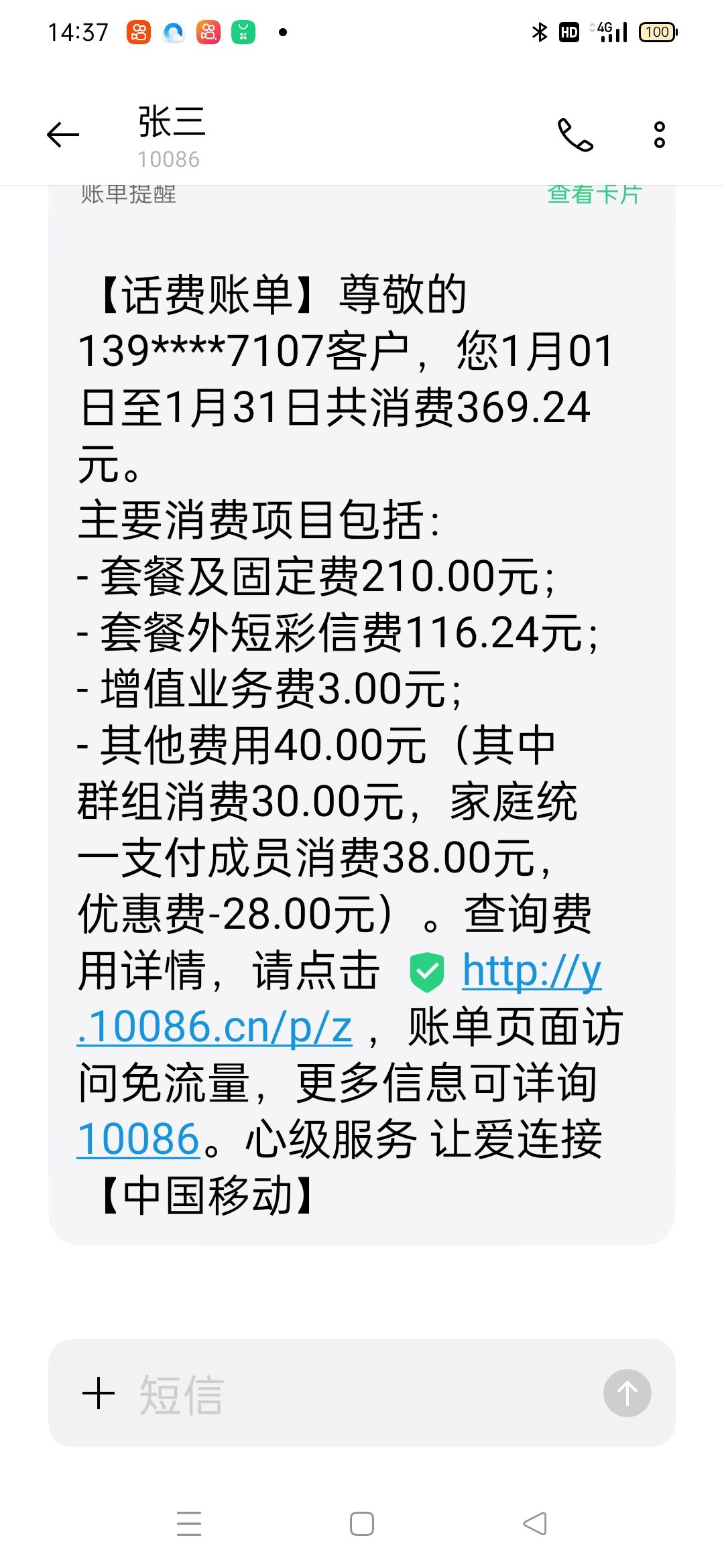Call 张三 with the phone icon
This screenshot has width=724, height=1568.
(575, 135)
